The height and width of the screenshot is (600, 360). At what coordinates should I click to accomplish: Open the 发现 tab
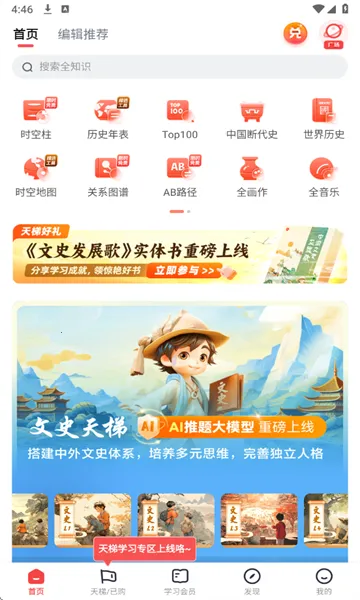point(252,582)
